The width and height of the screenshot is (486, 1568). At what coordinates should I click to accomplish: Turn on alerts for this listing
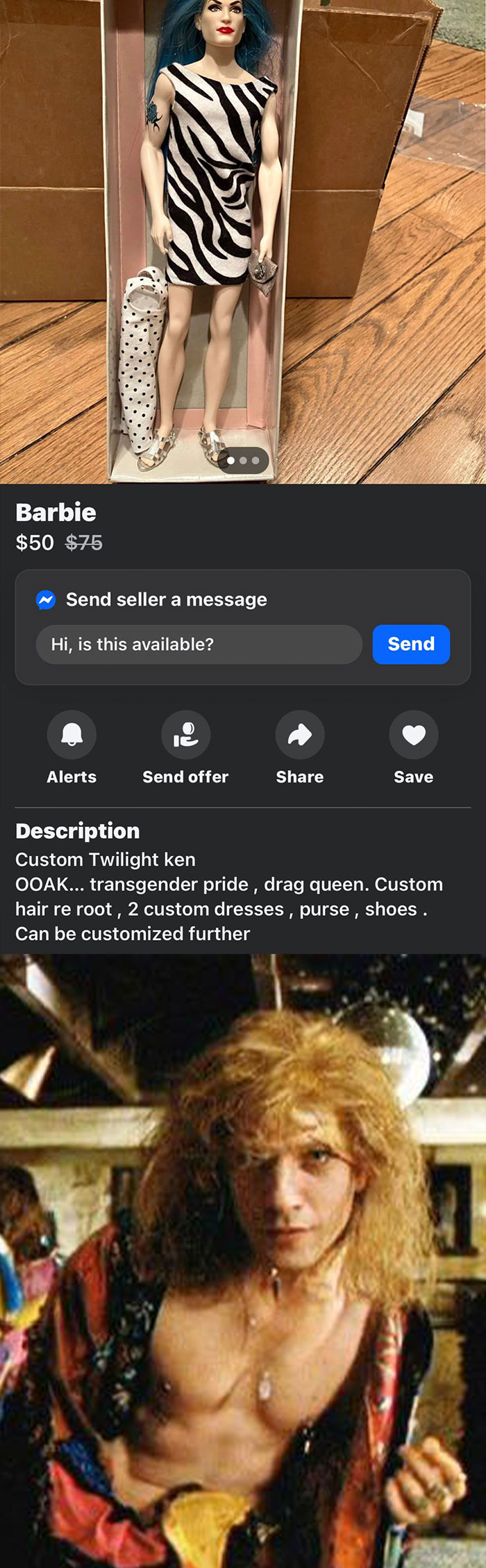point(72,735)
